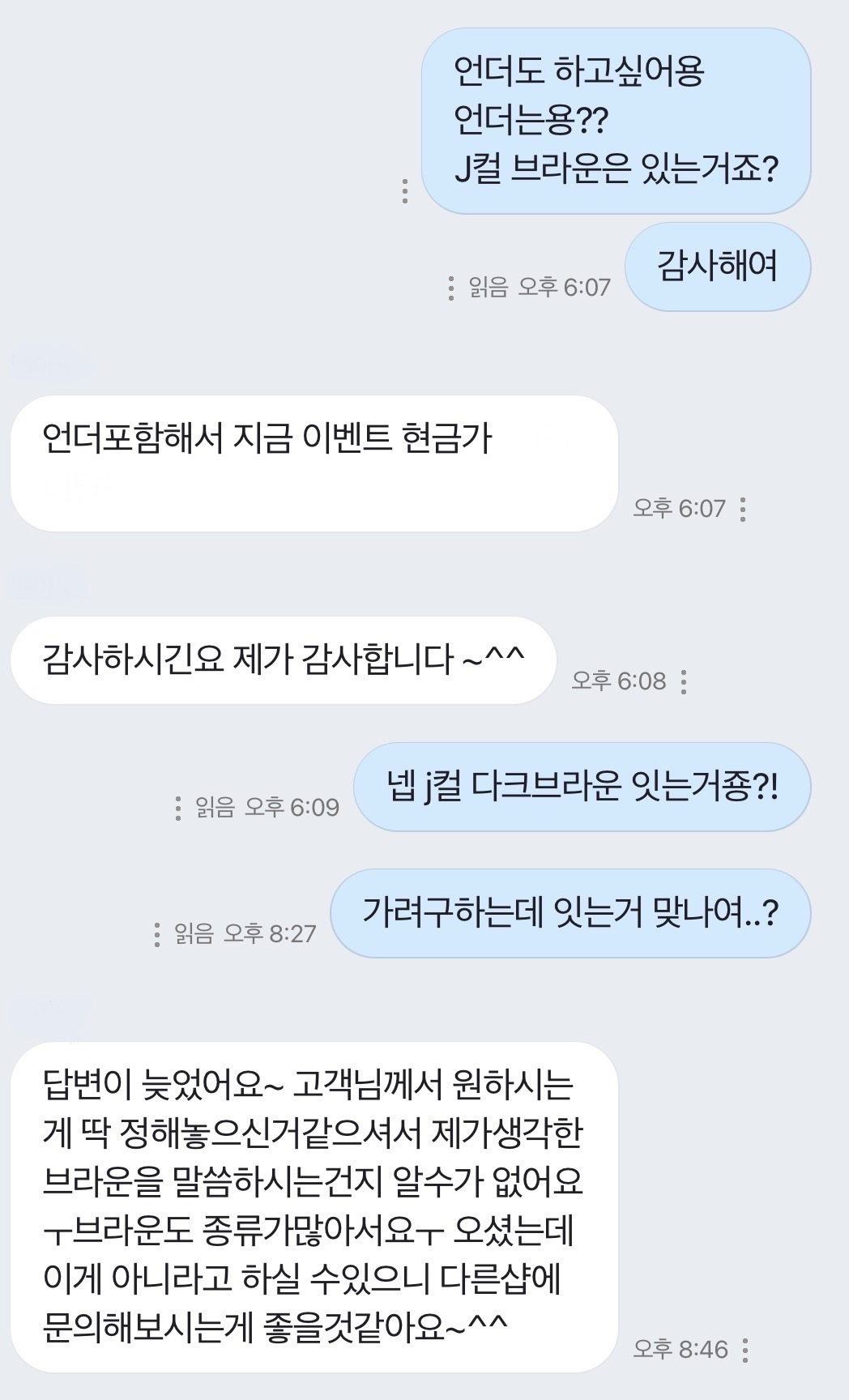Open the three-dot menu beside "감사해여"
The width and height of the screenshot is (849, 1400).
(450, 288)
